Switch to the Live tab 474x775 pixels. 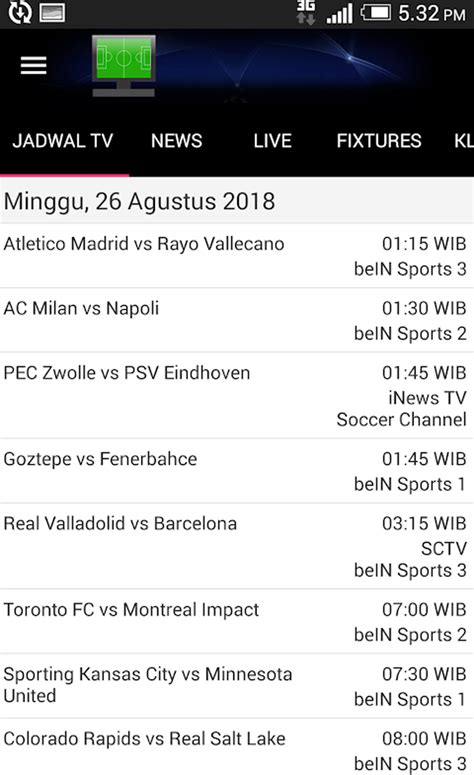tap(272, 141)
